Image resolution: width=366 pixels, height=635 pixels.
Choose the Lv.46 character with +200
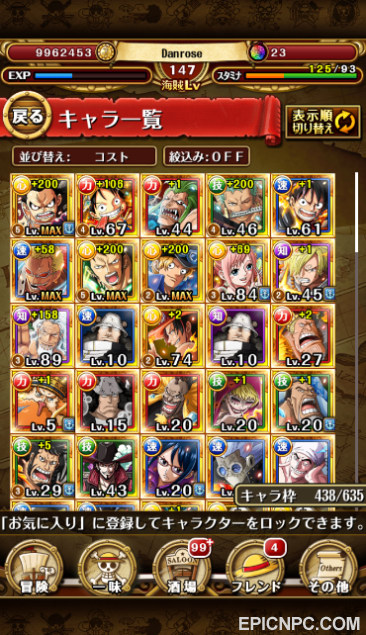click(x=238, y=205)
